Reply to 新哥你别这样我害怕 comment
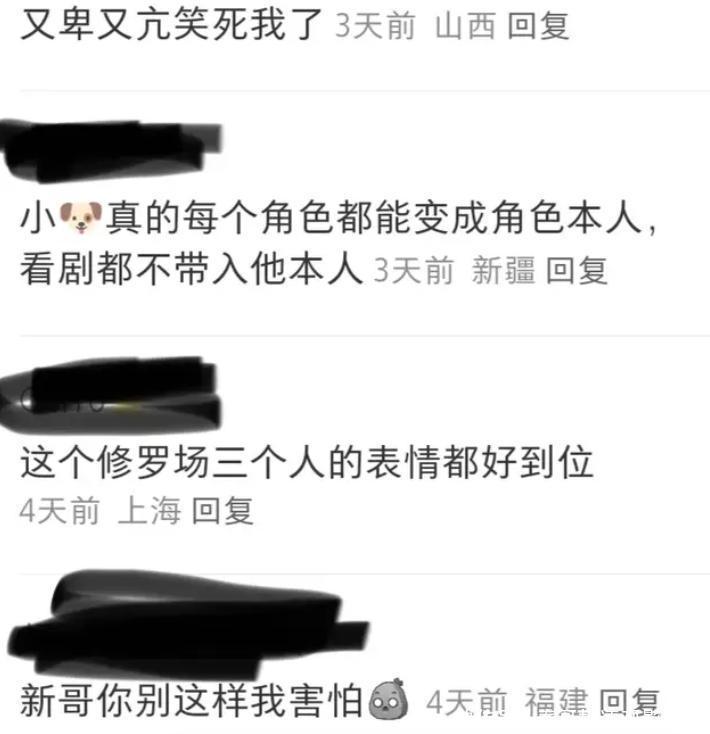The image size is (710, 734). pyautogui.click(x=632, y=701)
